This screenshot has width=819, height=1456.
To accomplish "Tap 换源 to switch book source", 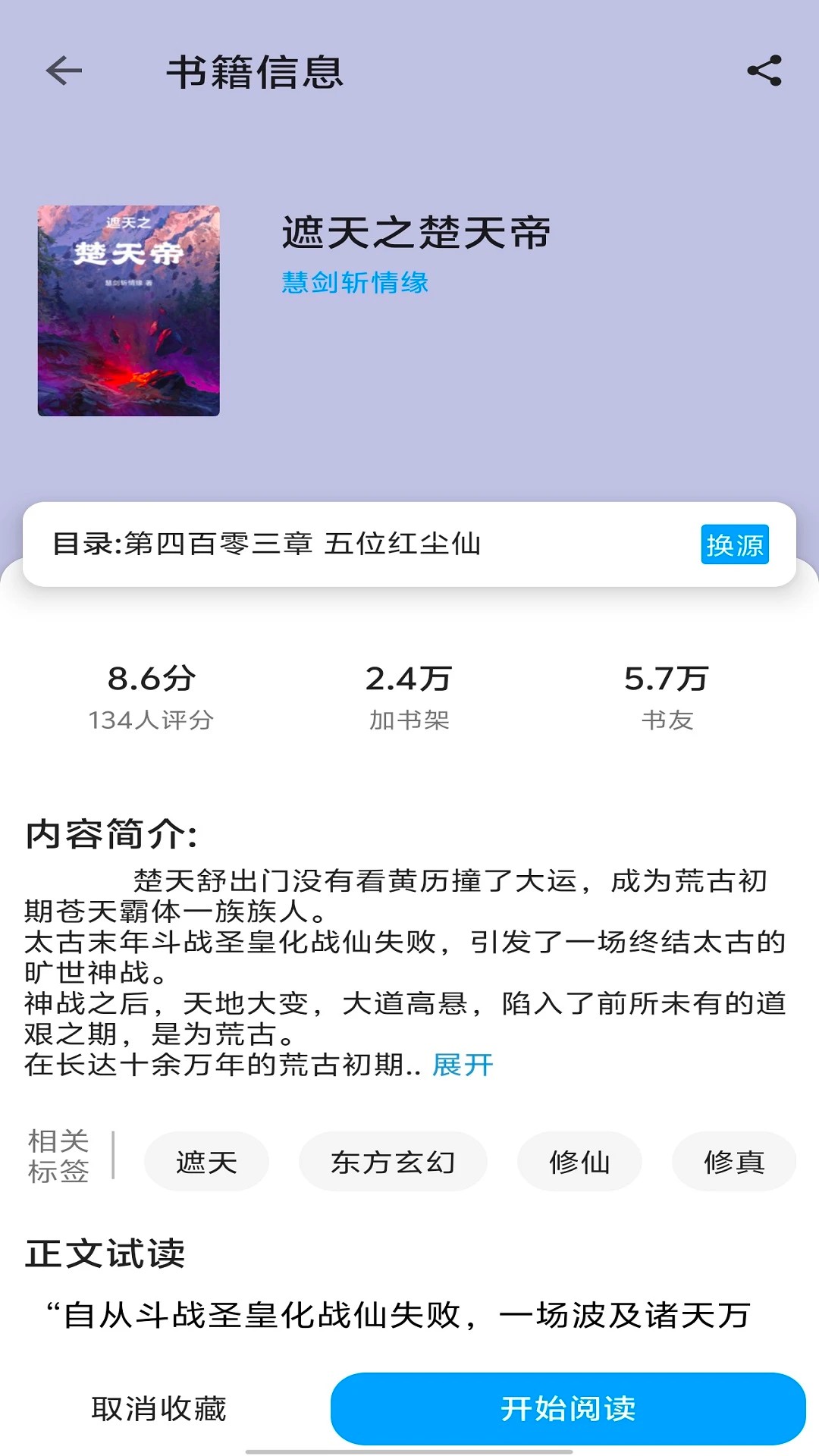I will [735, 544].
